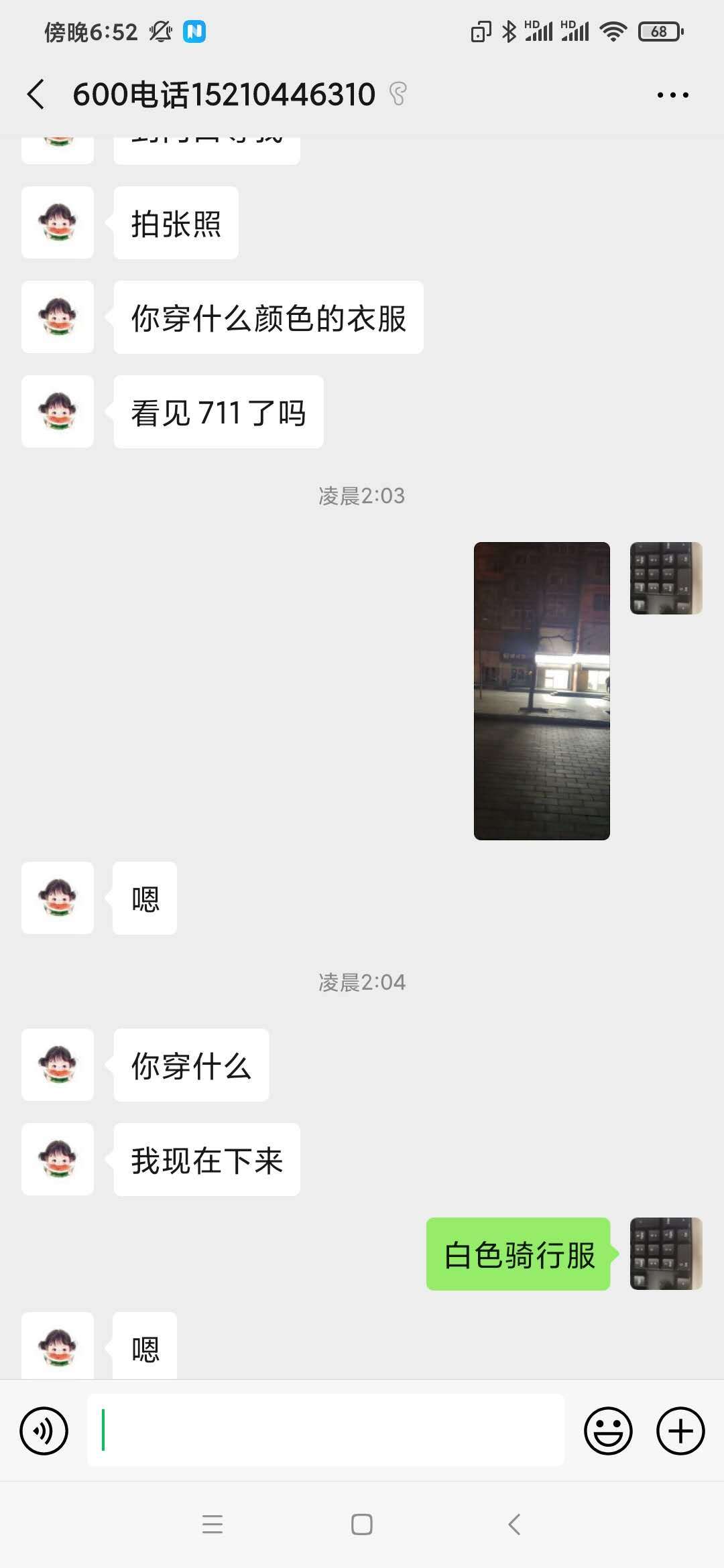Tap the blue N notification icon

click(x=194, y=30)
